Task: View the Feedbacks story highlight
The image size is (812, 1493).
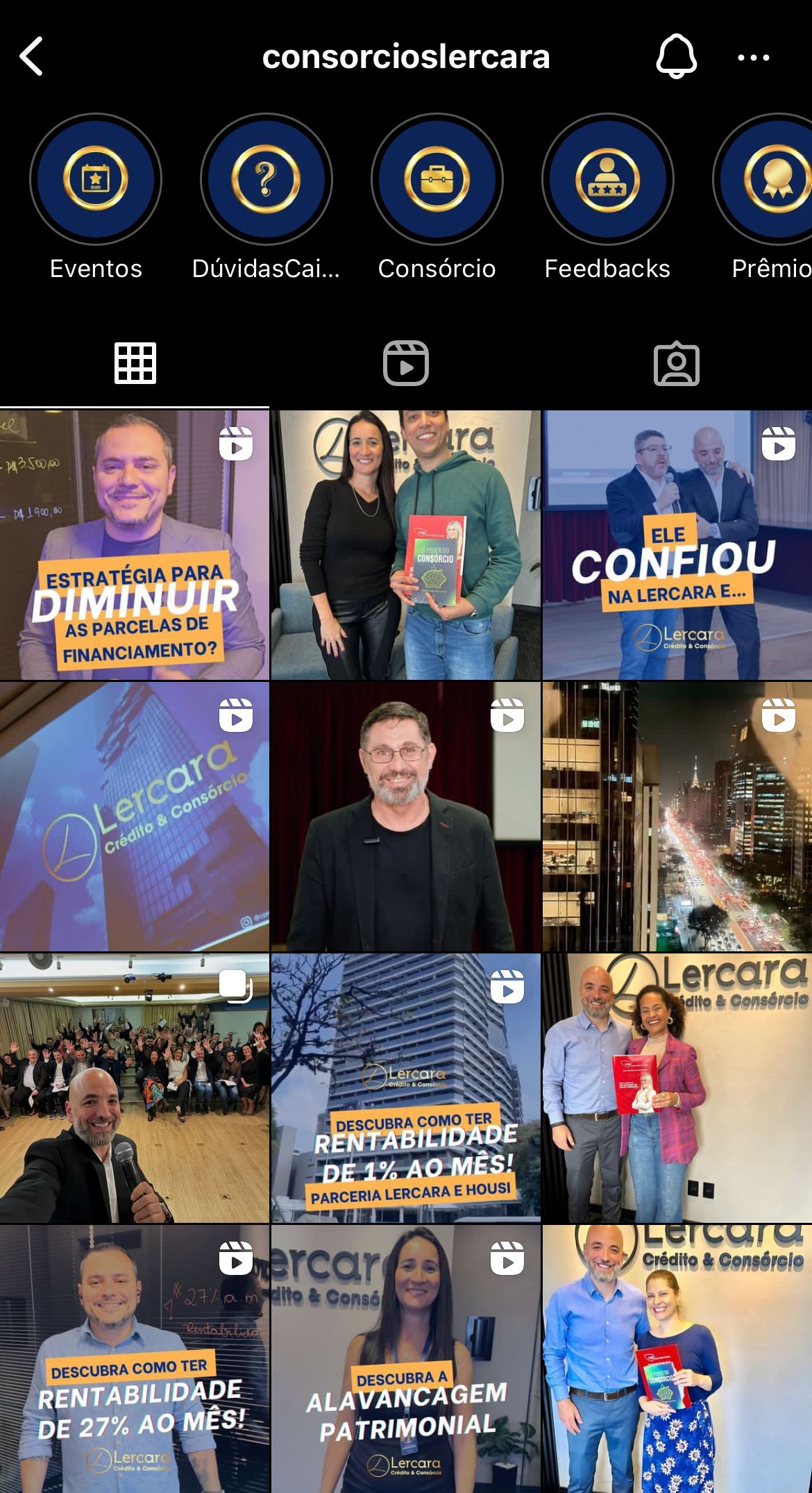Action: pos(608,179)
